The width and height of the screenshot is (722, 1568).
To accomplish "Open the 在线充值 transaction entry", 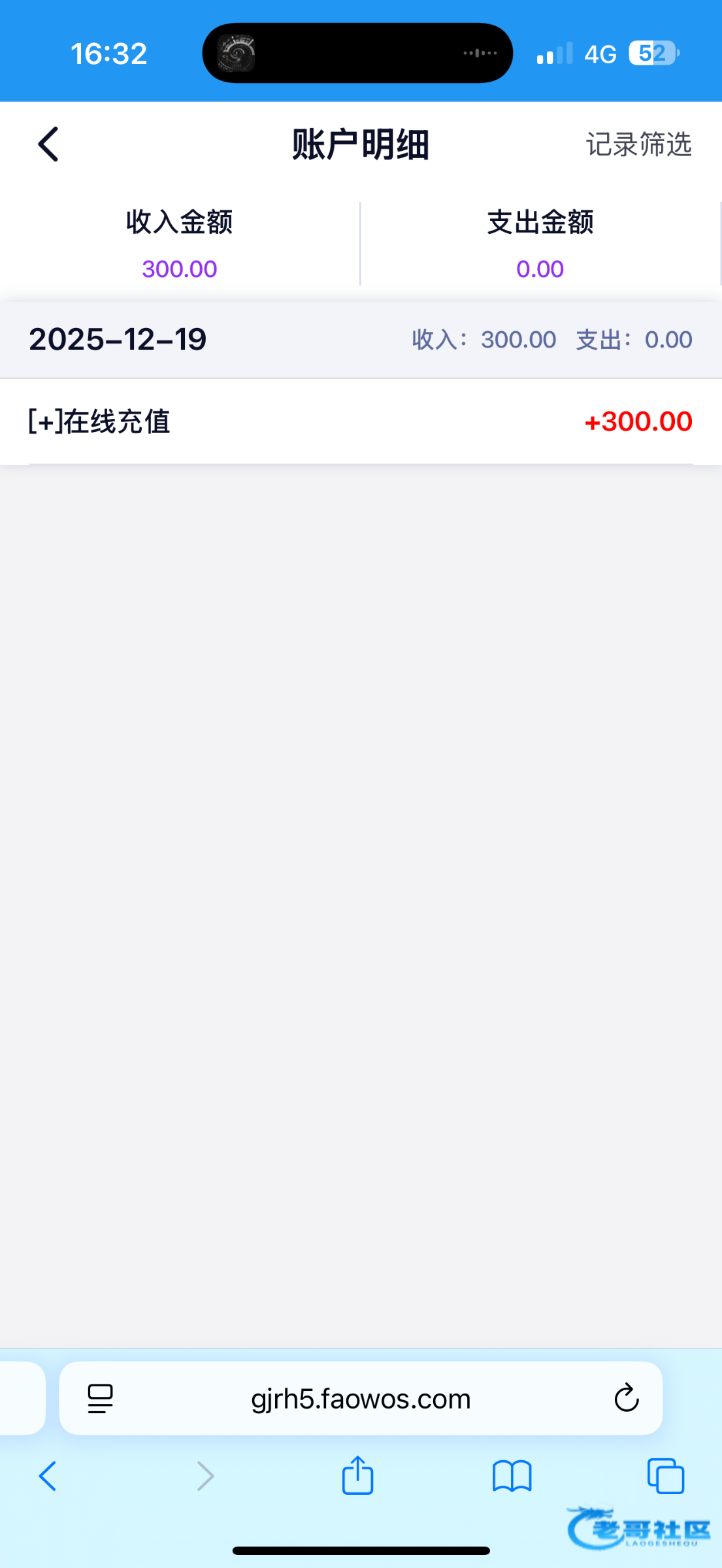I will (x=360, y=421).
